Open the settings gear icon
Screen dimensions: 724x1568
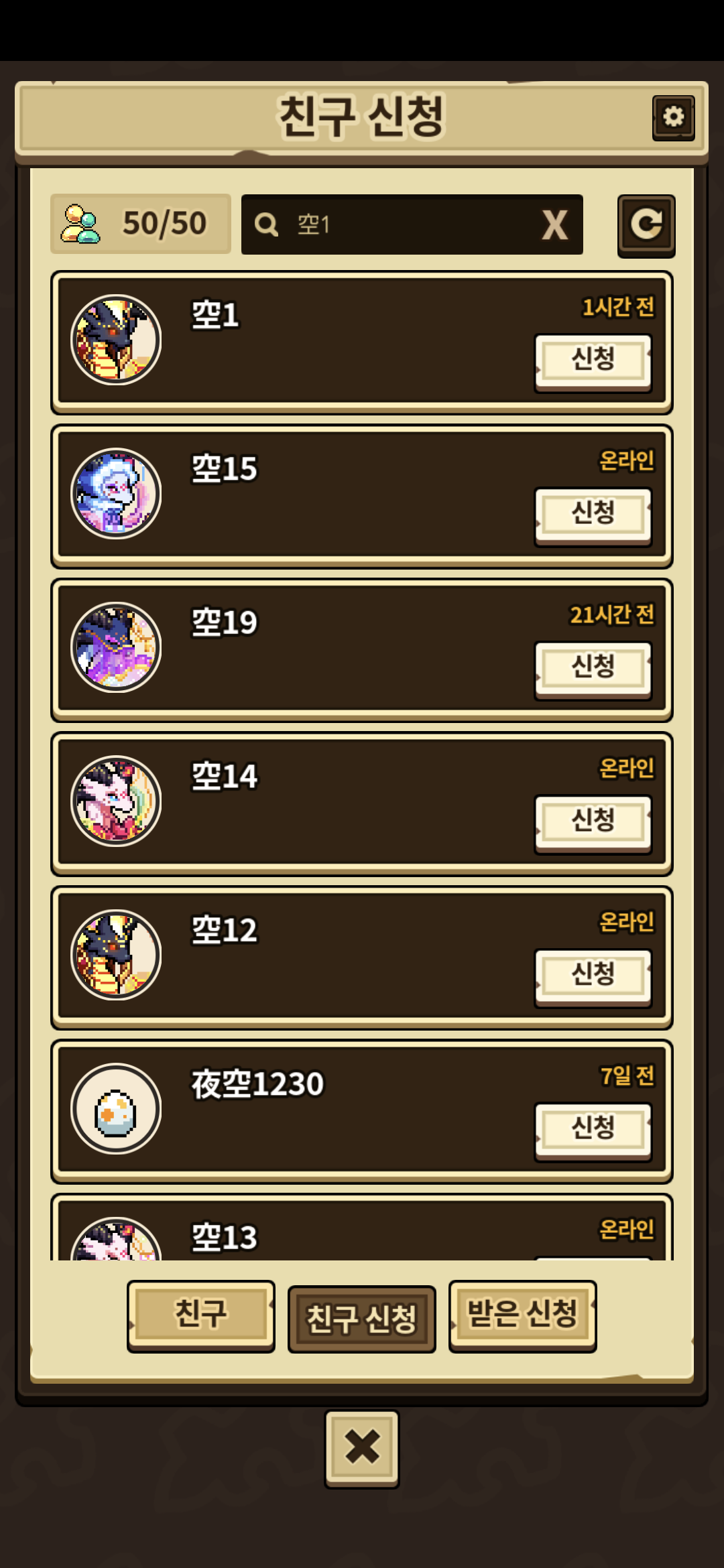[x=673, y=117]
